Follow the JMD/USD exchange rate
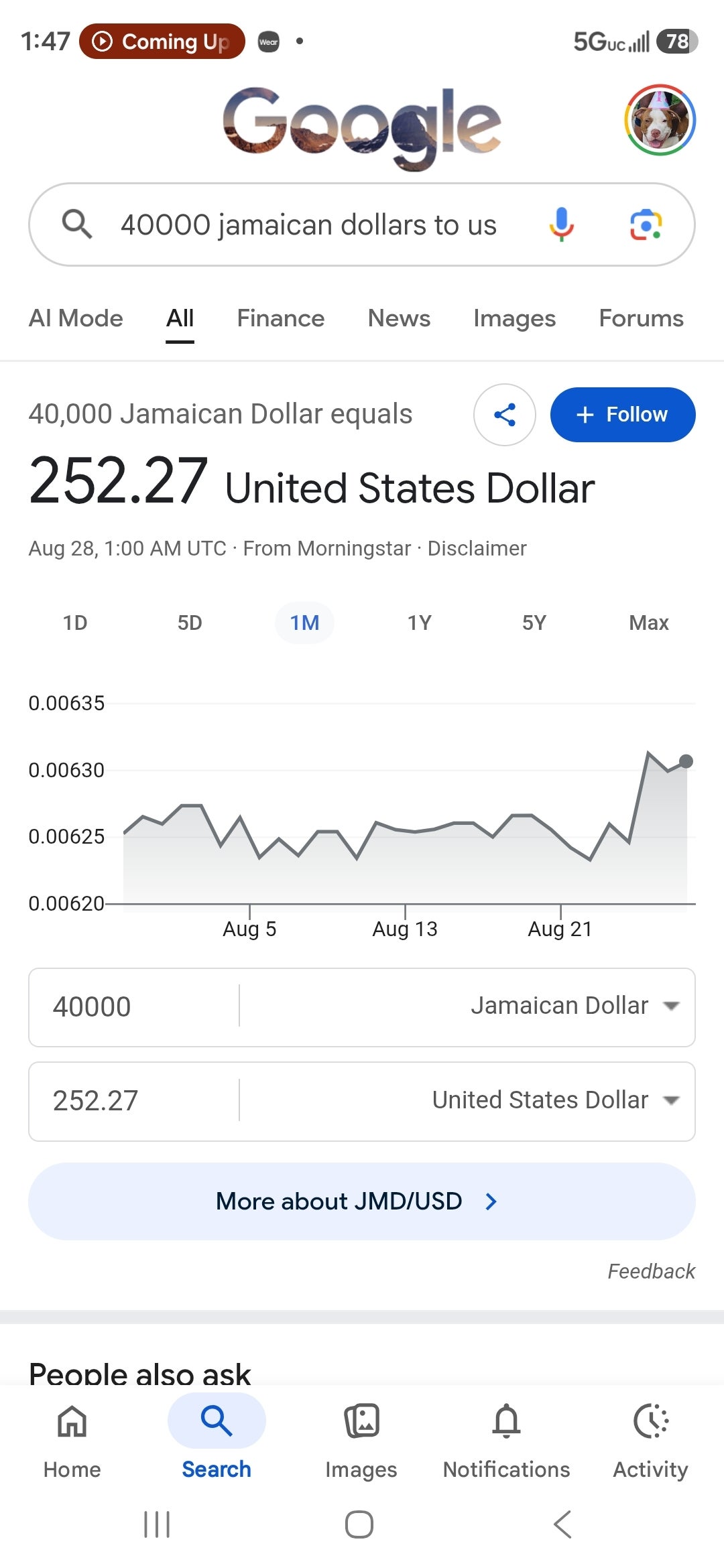This screenshot has width=724, height=1568. pyautogui.click(x=623, y=415)
